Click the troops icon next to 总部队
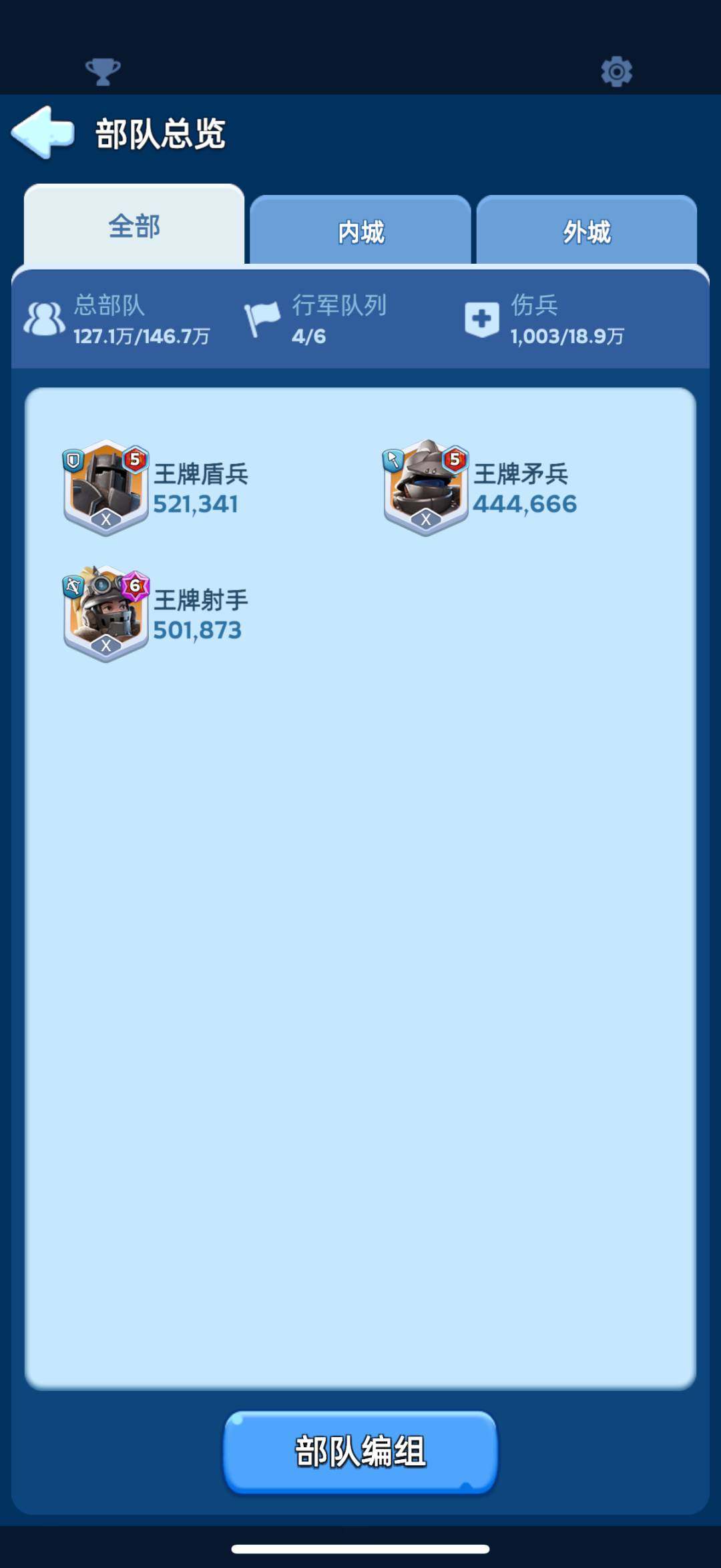 (x=41, y=319)
